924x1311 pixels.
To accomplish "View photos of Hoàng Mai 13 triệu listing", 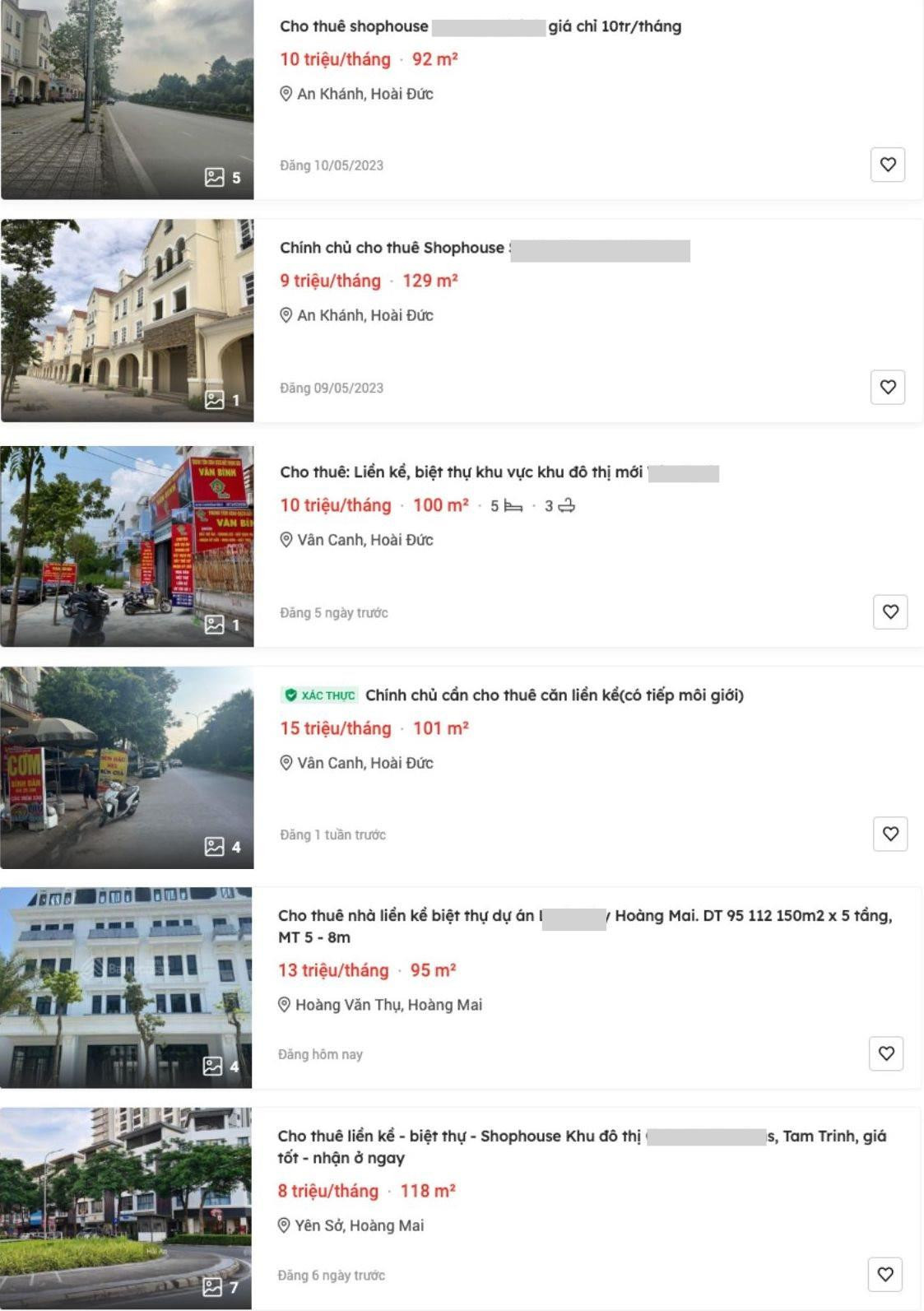I will tap(126, 988).
